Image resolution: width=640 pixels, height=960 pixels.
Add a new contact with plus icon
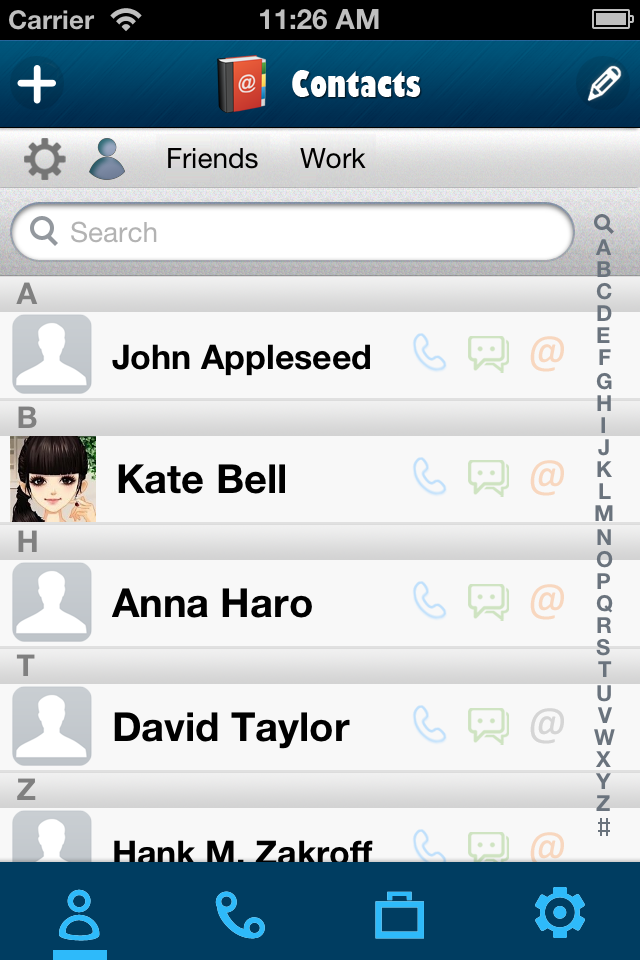37,84
